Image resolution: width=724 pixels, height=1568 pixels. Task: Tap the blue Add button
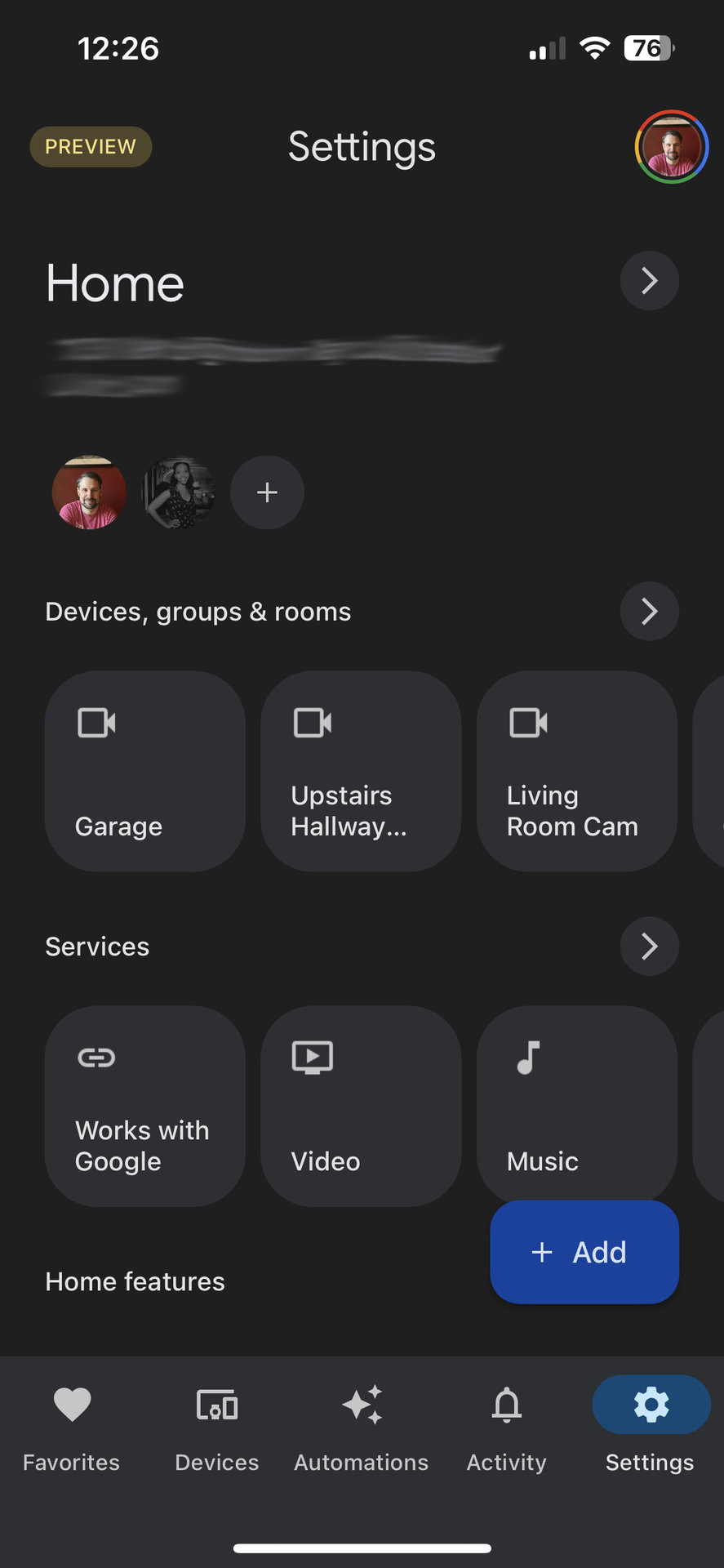point(584,1252)
